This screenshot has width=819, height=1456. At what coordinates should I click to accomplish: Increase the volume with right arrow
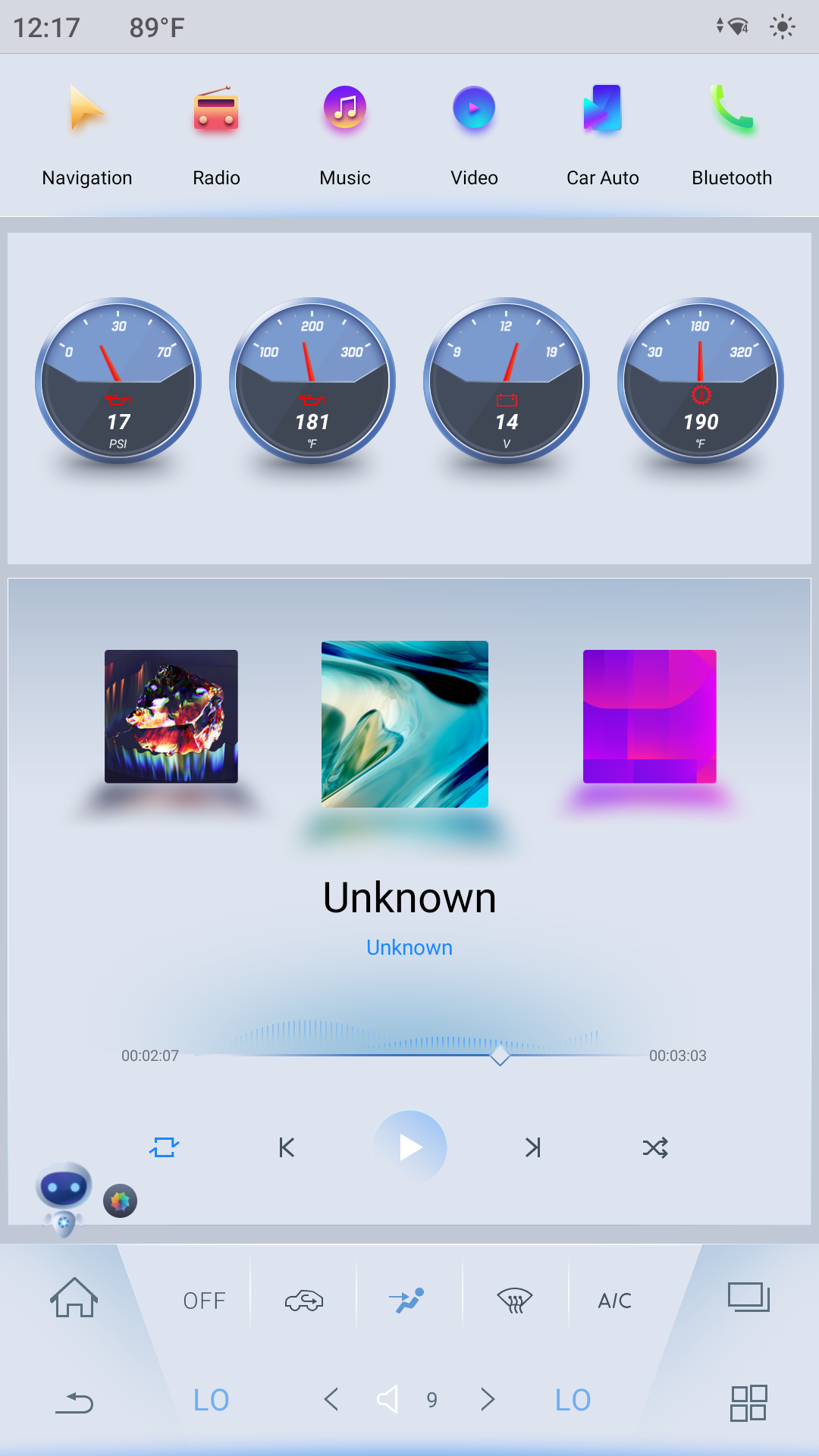(x=488, y=1399)
